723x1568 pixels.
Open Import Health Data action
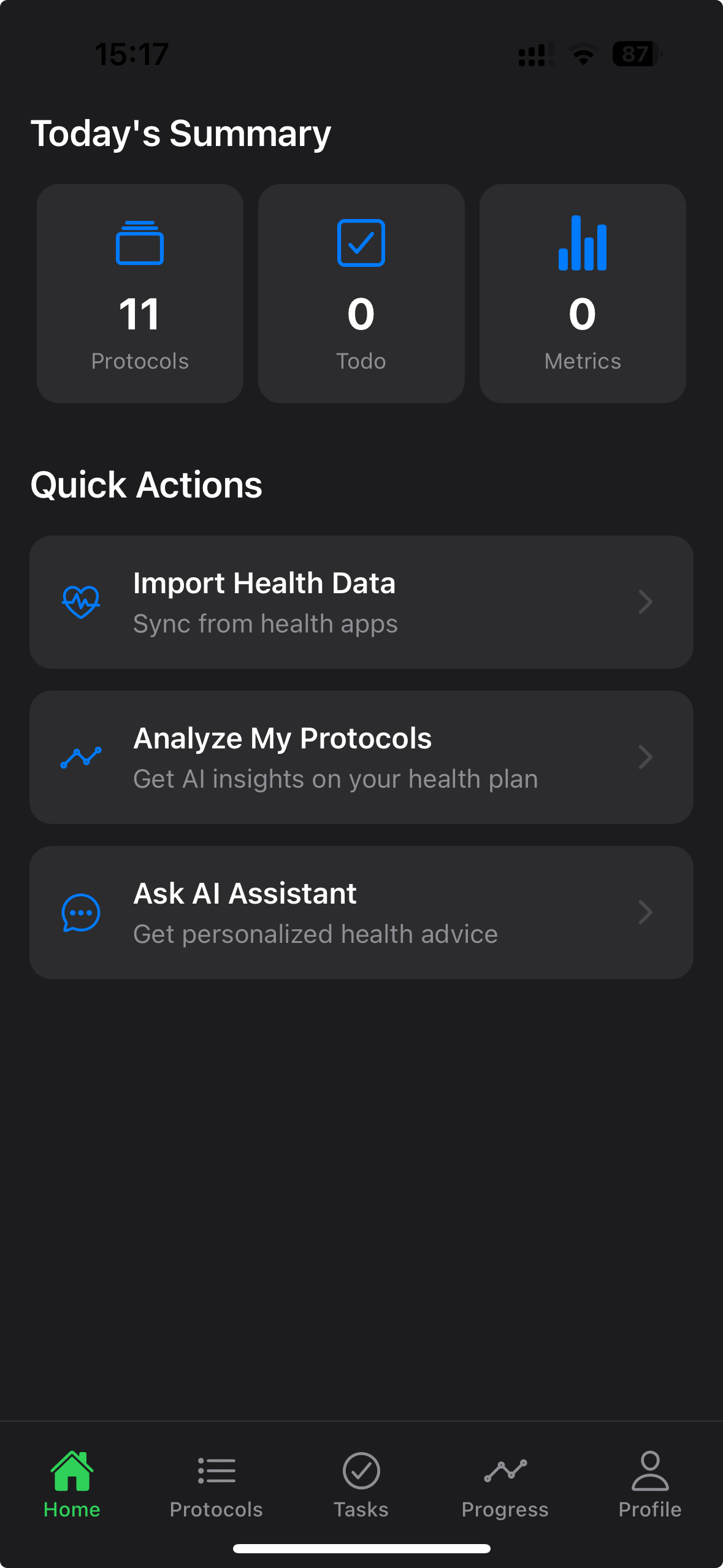[x=361, y=602]
